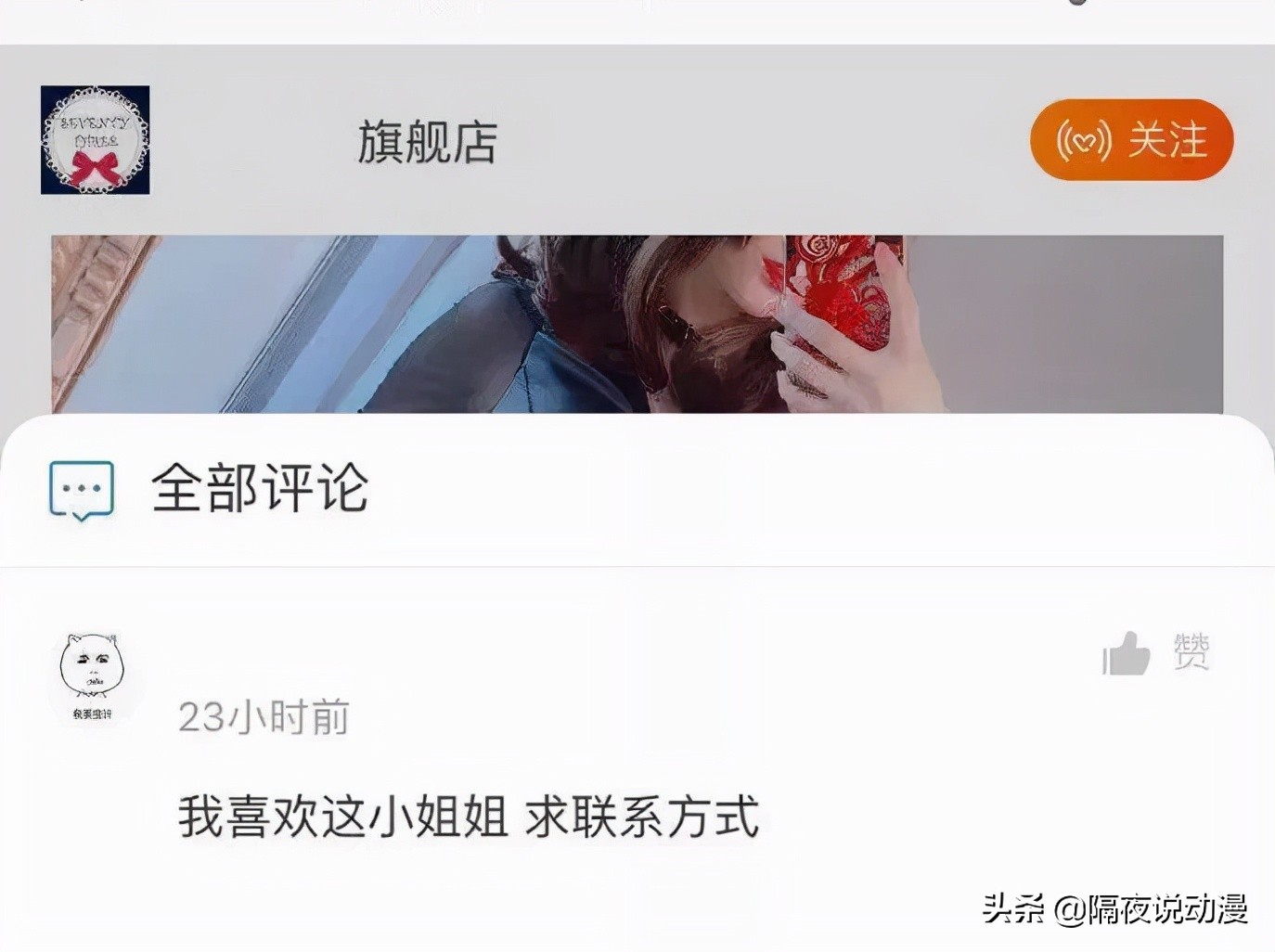
Task: Open the shop's photo post
Action: coord(637,323)
